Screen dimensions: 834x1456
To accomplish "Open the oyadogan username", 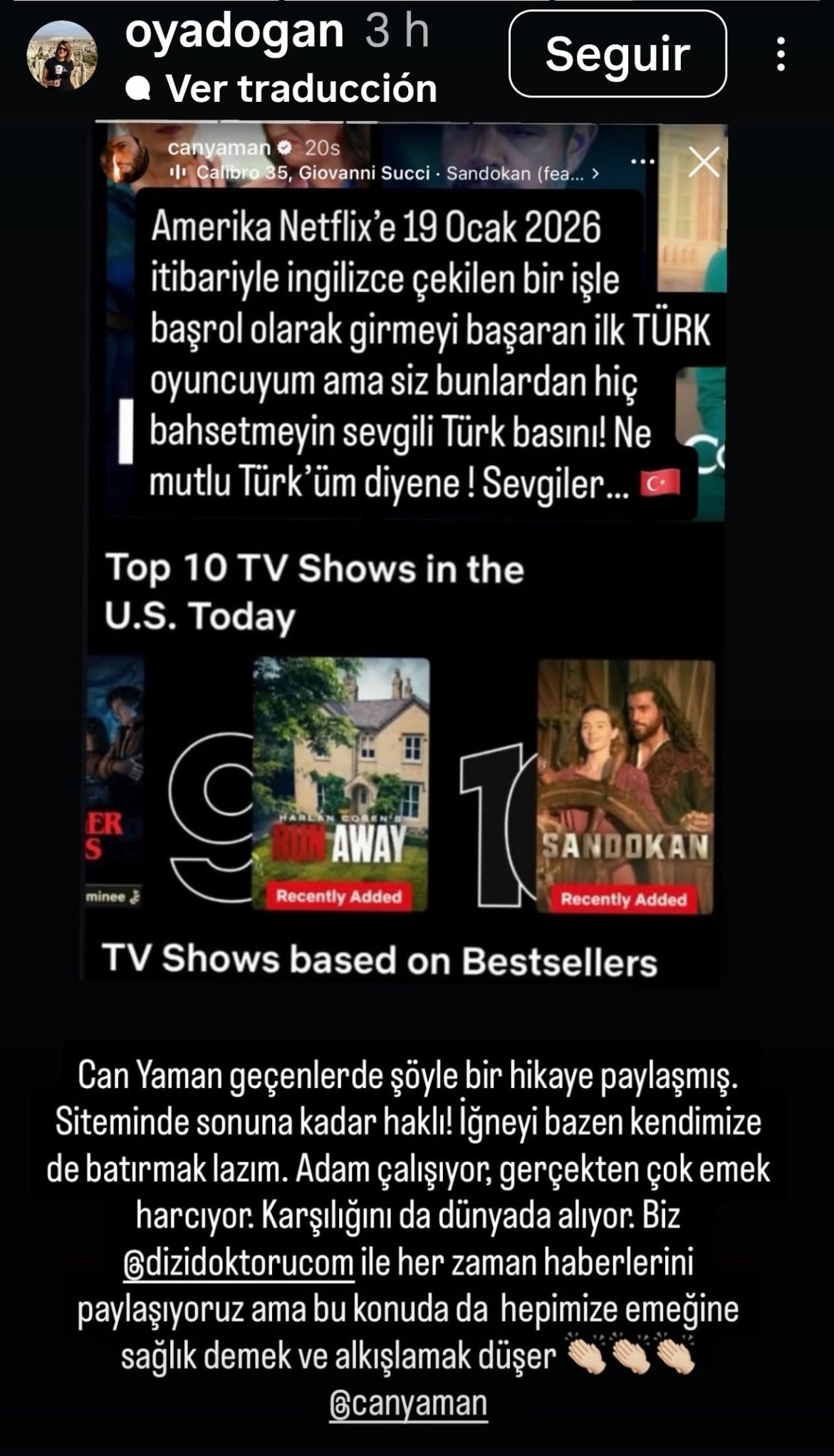I will click(234, 31).
